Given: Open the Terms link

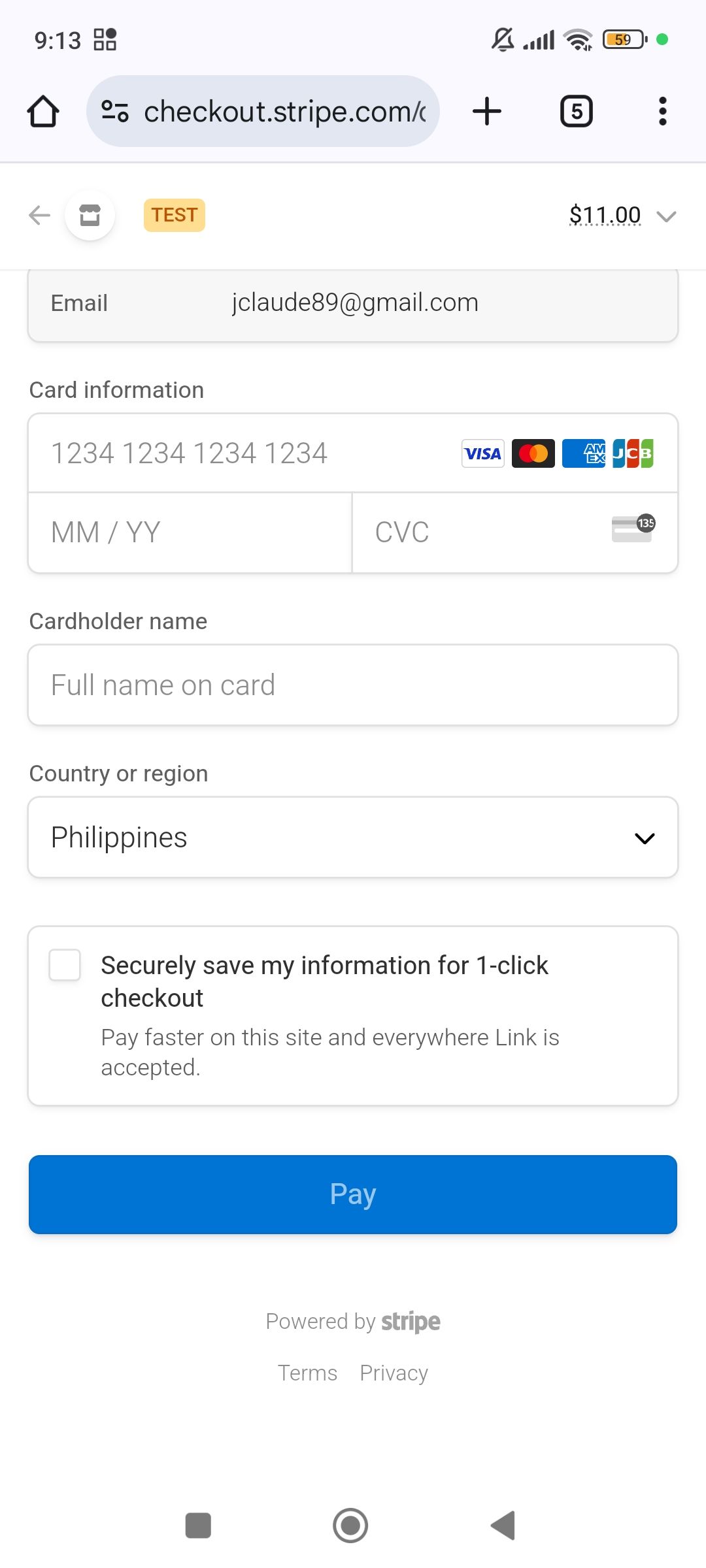Looking at the screenshot, I should tap(307, 1373).
